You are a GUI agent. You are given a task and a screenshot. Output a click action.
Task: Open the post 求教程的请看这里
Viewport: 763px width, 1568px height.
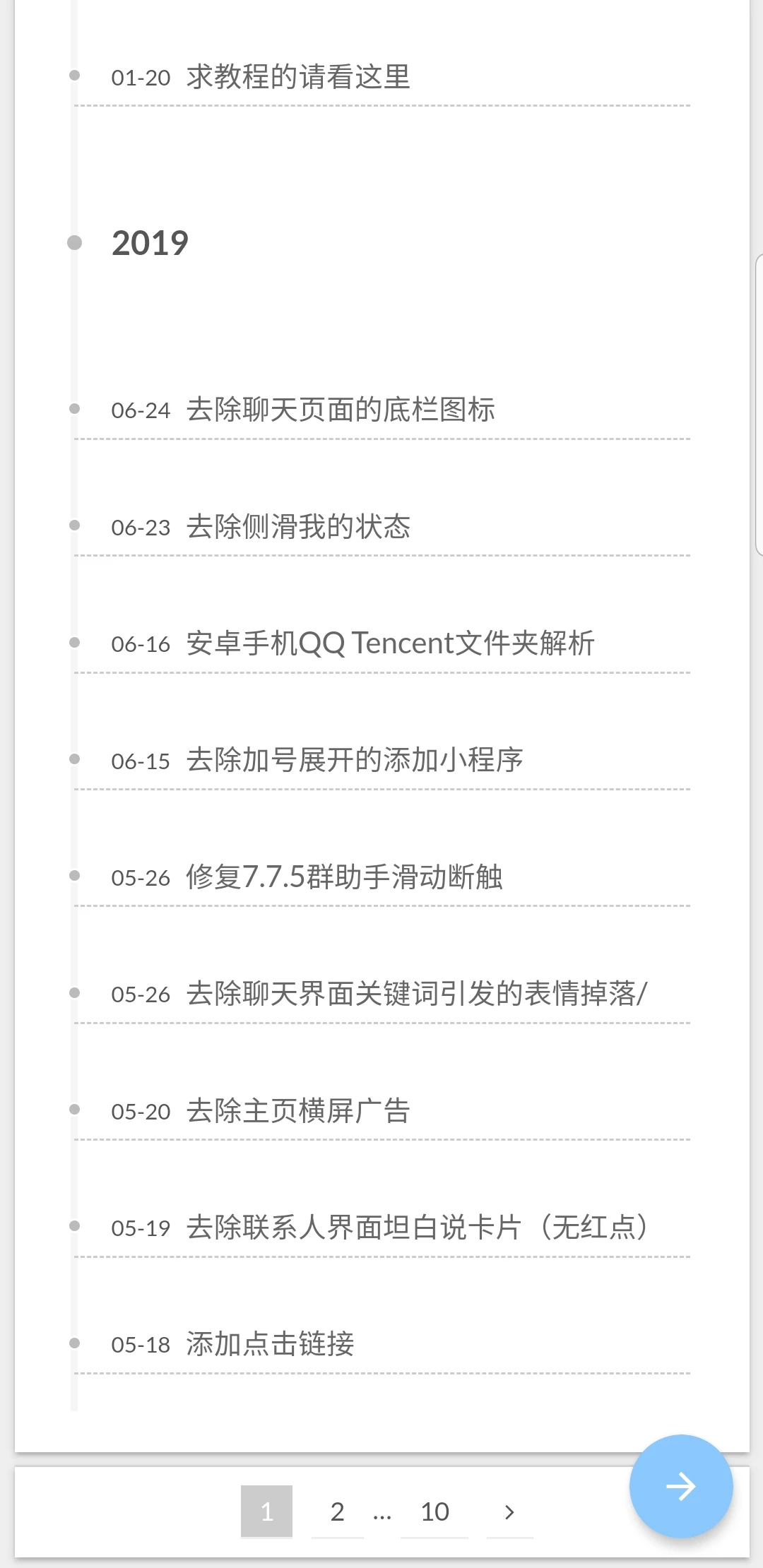click(x=298, y=76)
